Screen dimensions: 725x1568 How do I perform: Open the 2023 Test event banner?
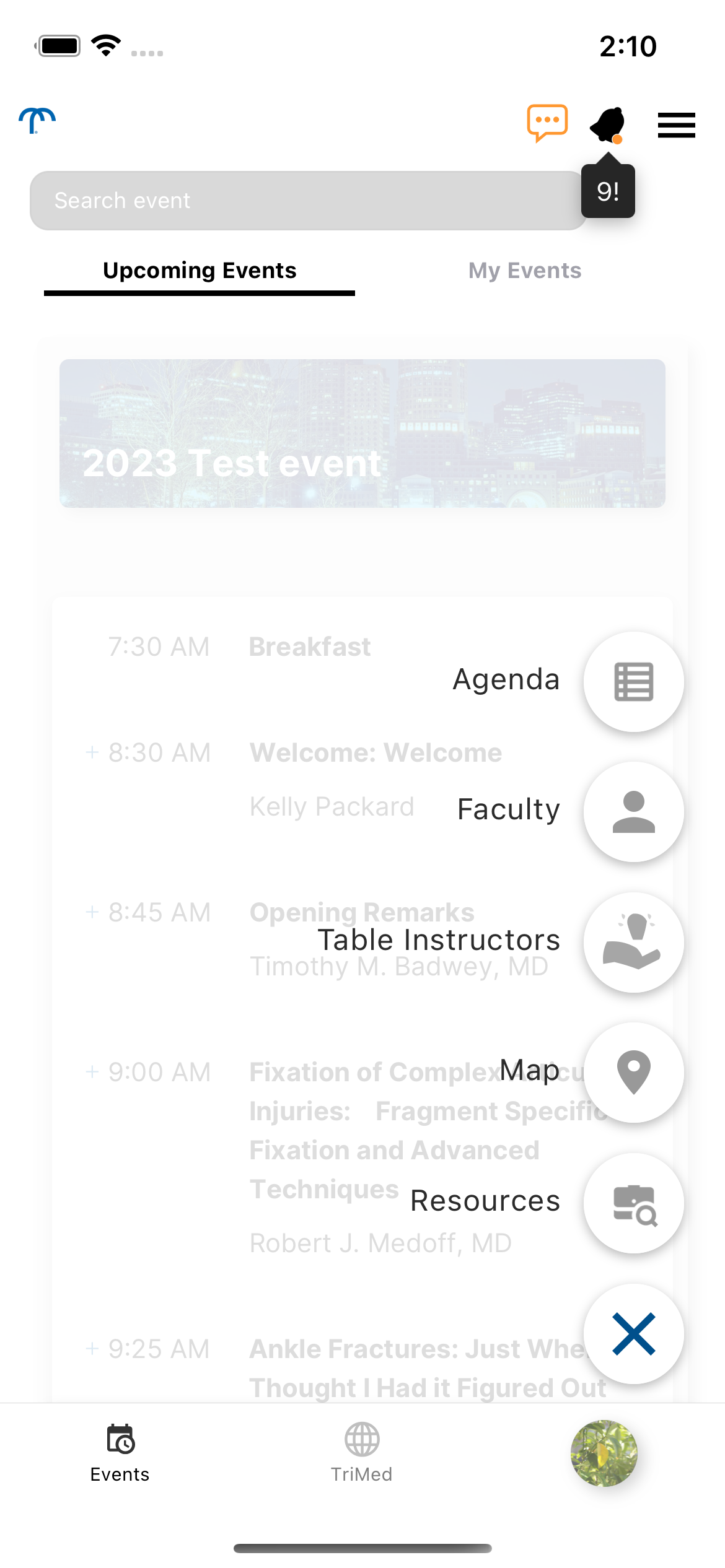[362, 433]
